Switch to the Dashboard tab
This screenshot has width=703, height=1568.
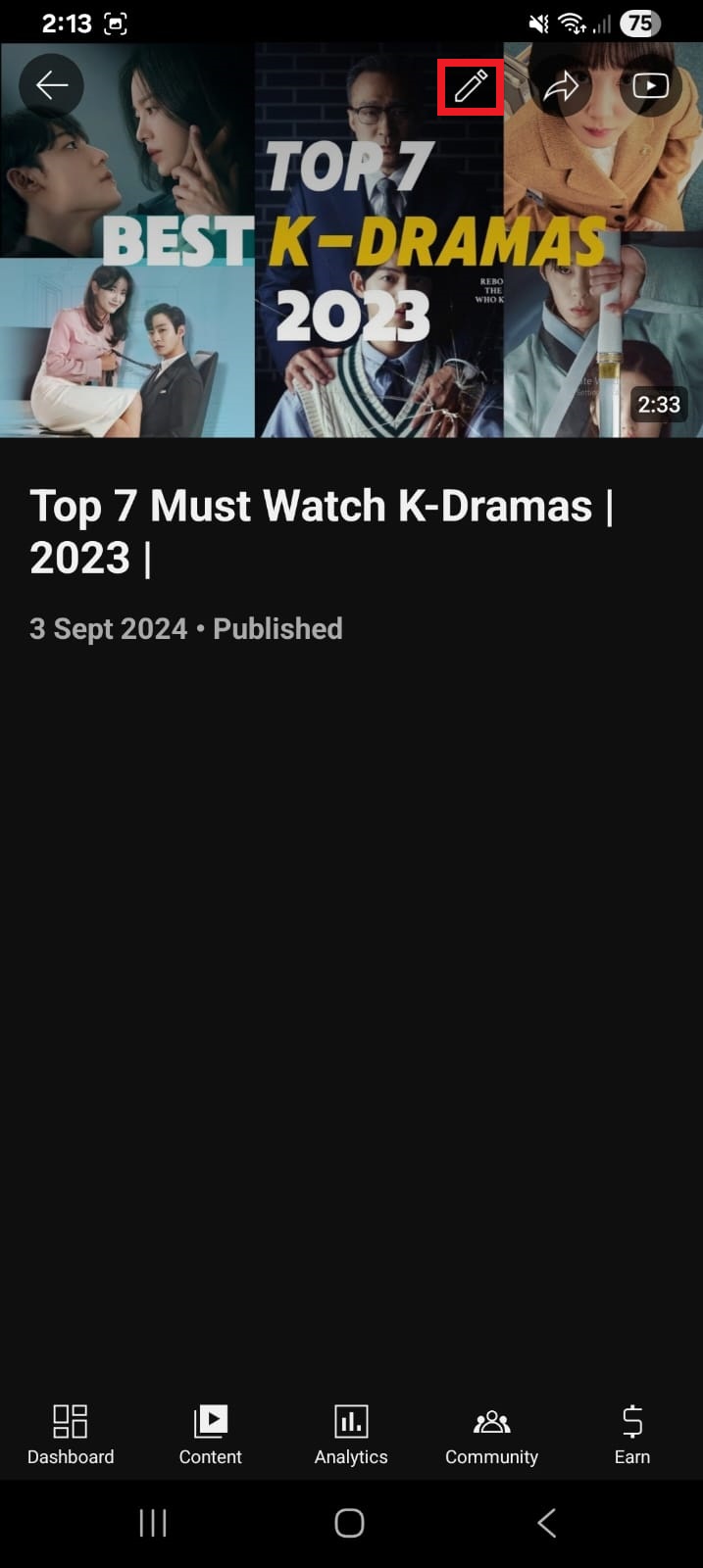pyautogui.click(x=71, y=1434)
